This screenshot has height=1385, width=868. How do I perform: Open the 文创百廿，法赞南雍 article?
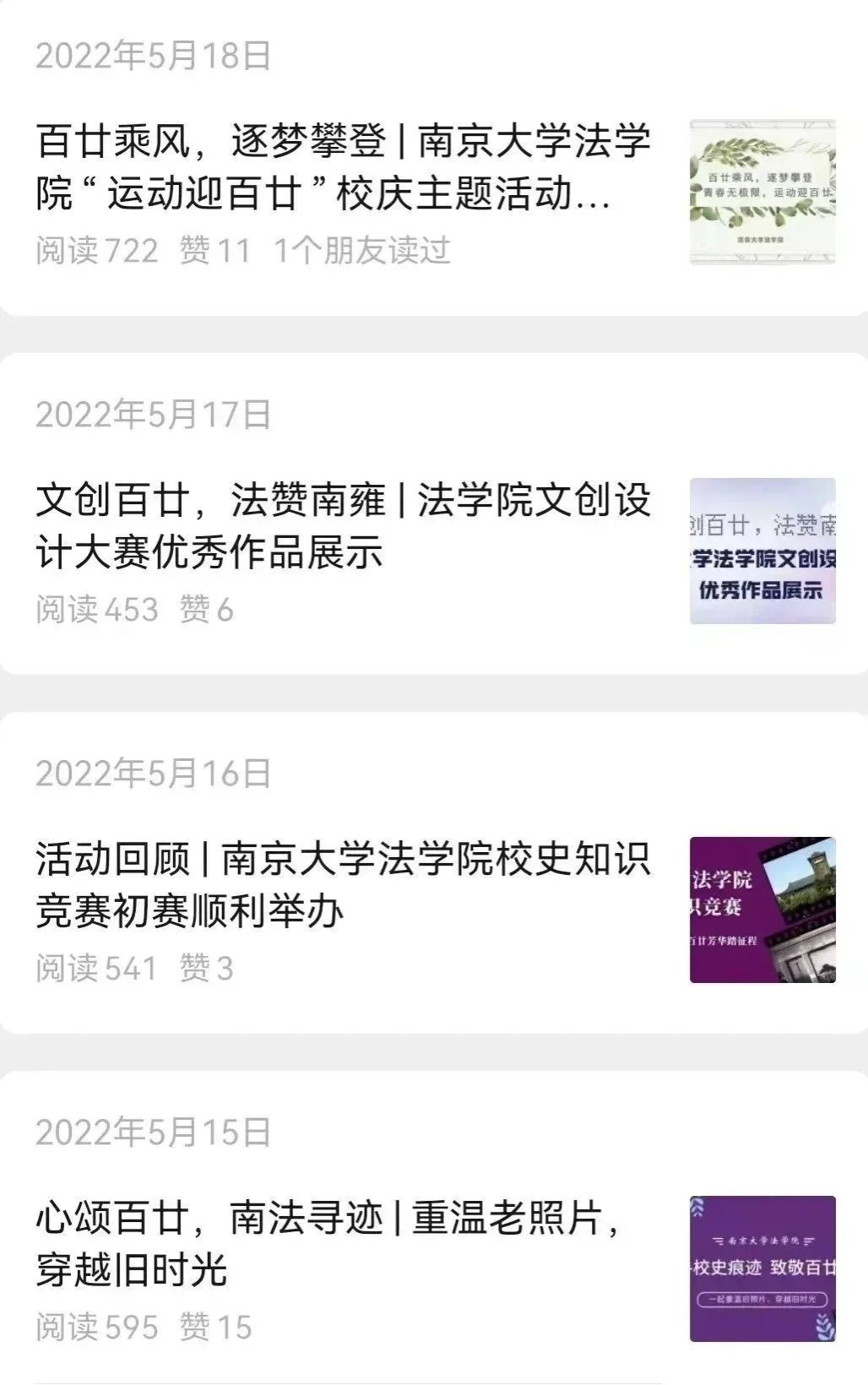coord(343,525)
